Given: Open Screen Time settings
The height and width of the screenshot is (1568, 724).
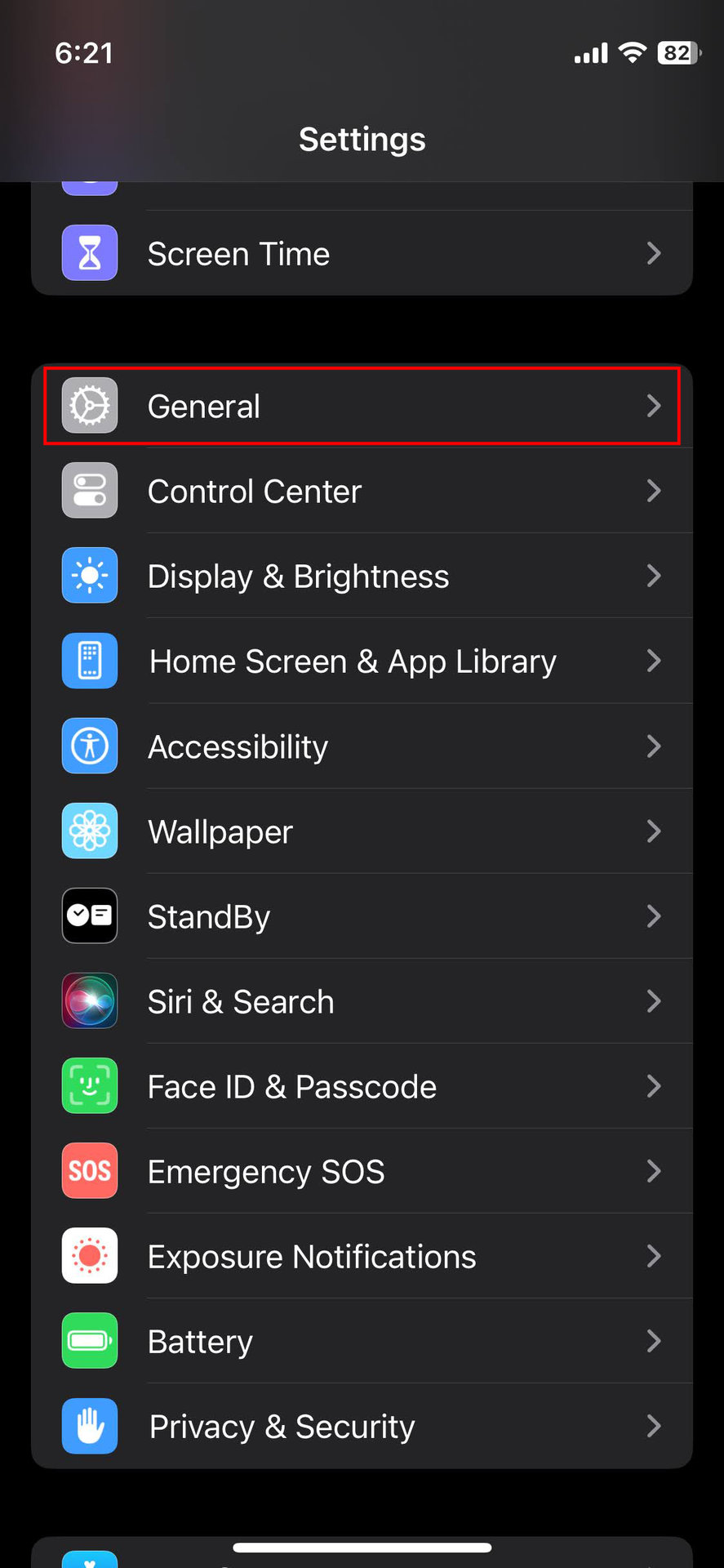Looking at the screenshot, I should pos(362,254).
